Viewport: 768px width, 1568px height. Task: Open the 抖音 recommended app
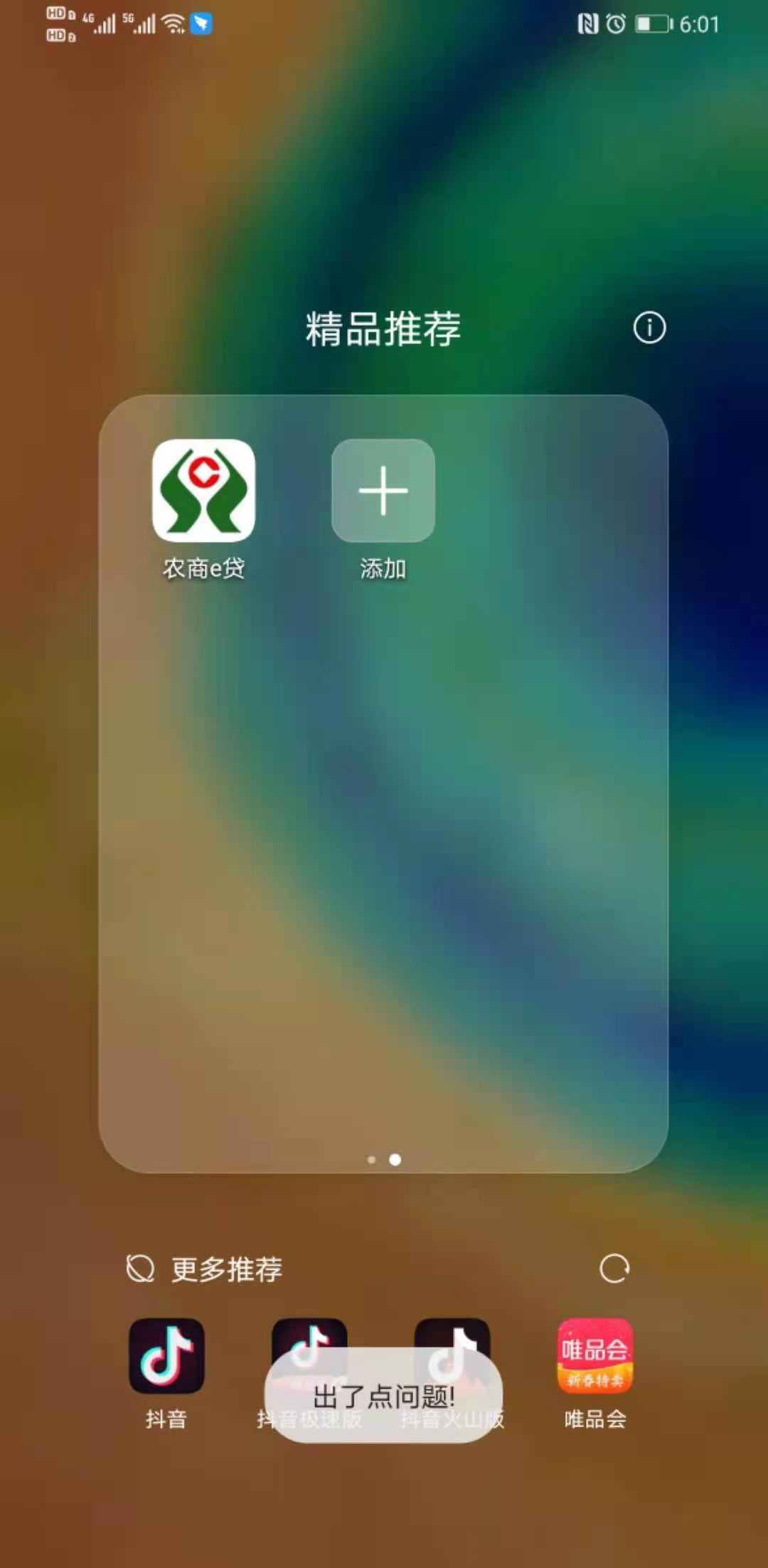[166, 1355]
